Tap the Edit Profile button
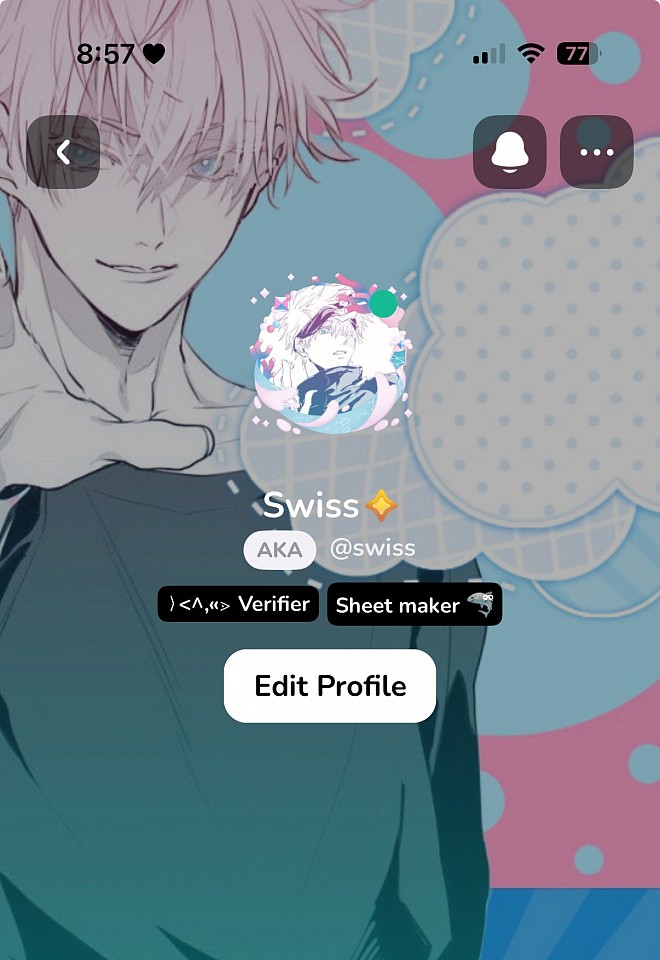 click(x=330, y=686)
